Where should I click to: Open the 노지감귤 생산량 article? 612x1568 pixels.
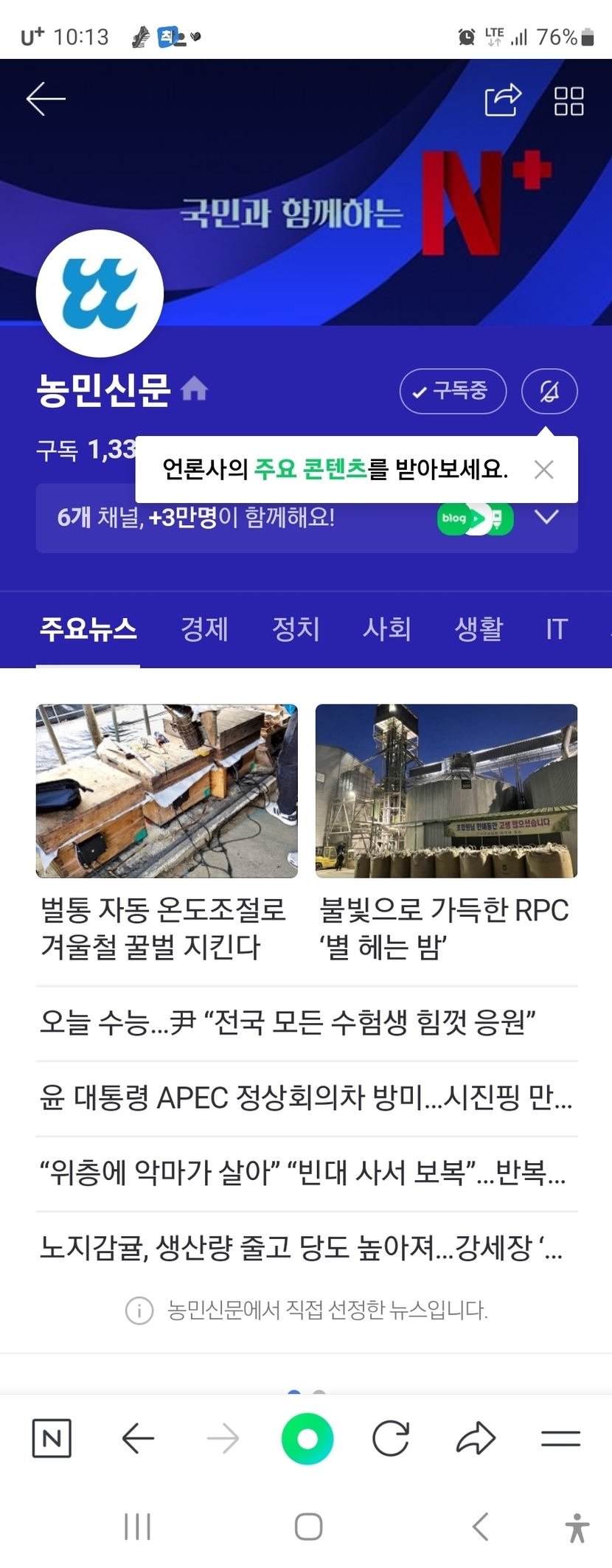(x=301, y=1248)
